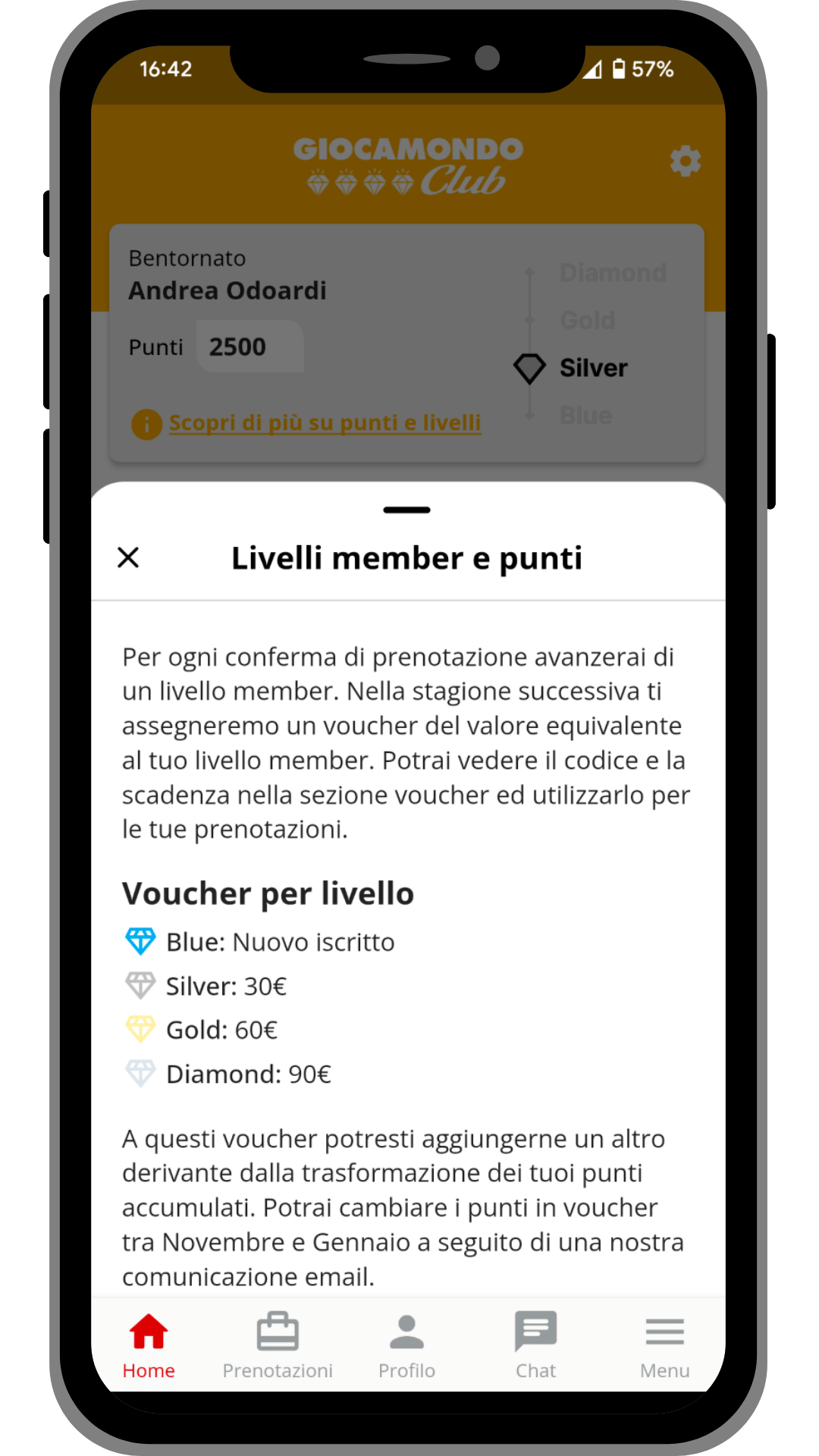
Task: Switch to the Chat tab
Action: (535, 1345)
